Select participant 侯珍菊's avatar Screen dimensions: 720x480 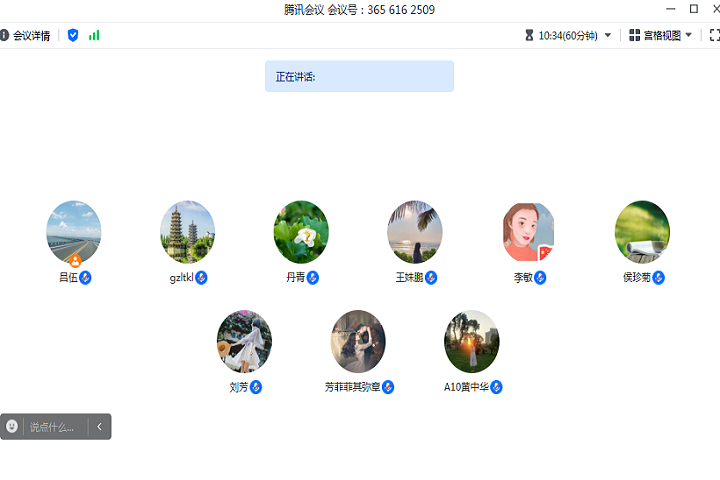coord(642,232)
